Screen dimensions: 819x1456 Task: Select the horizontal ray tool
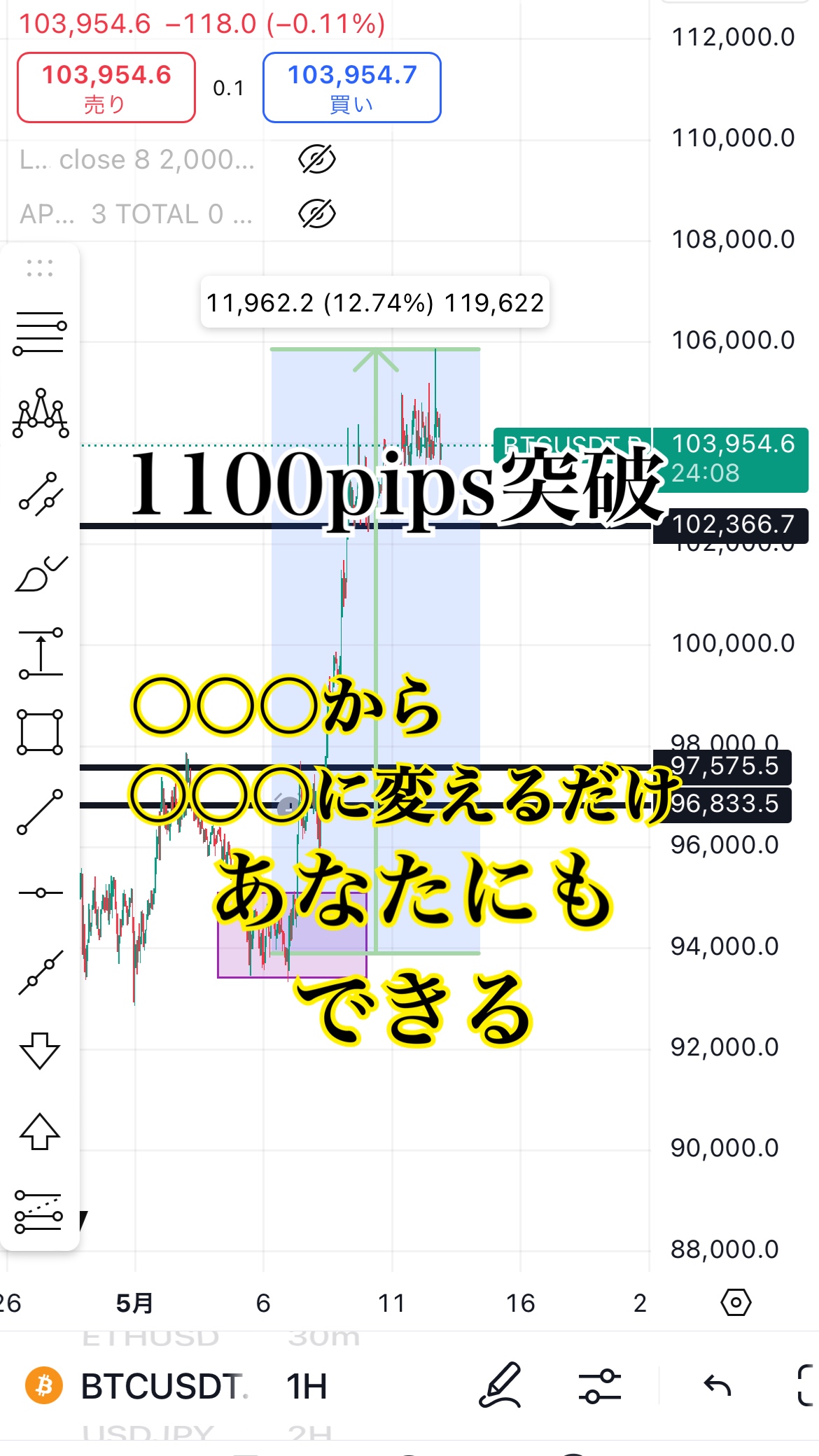pyautogui.click(x=40, y=892)
